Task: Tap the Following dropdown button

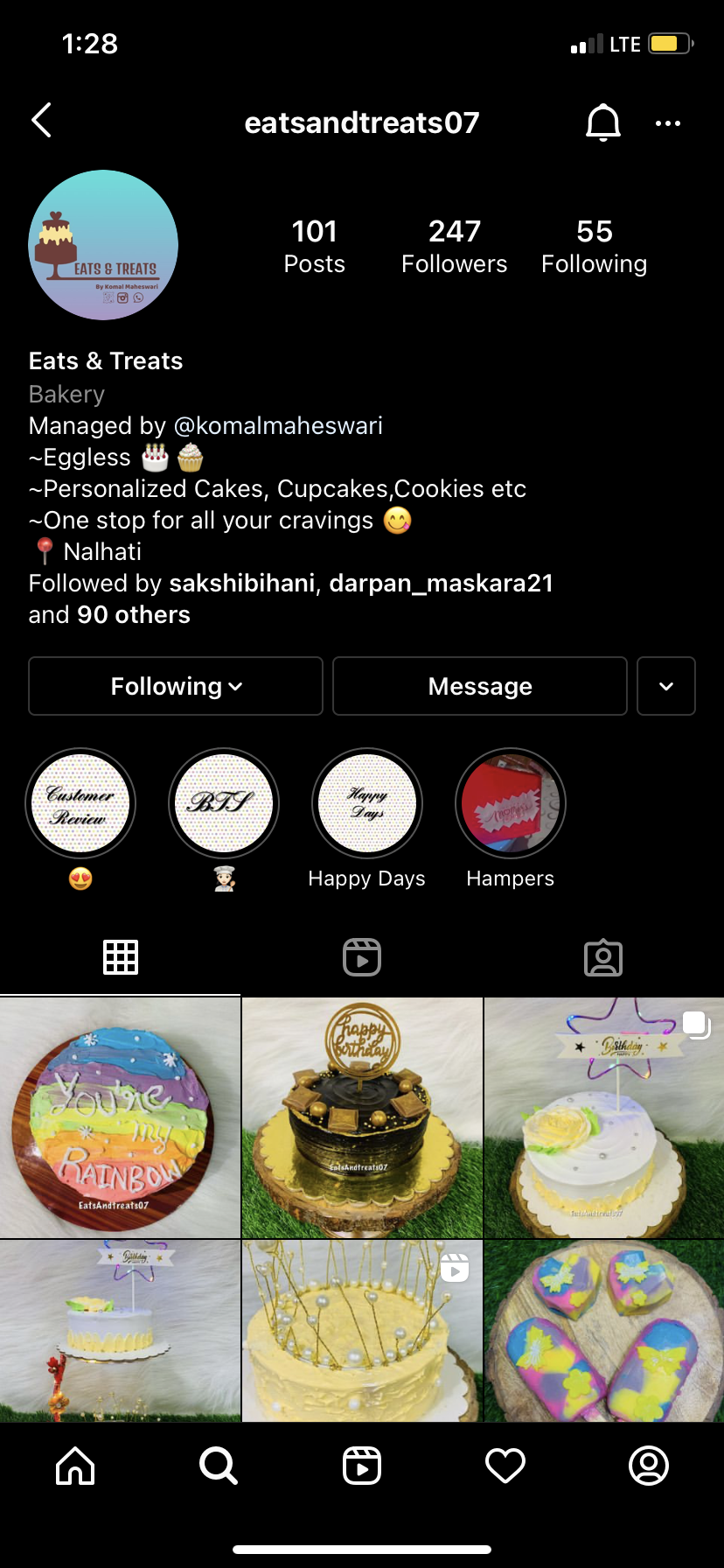Action: tap(176, 686)
